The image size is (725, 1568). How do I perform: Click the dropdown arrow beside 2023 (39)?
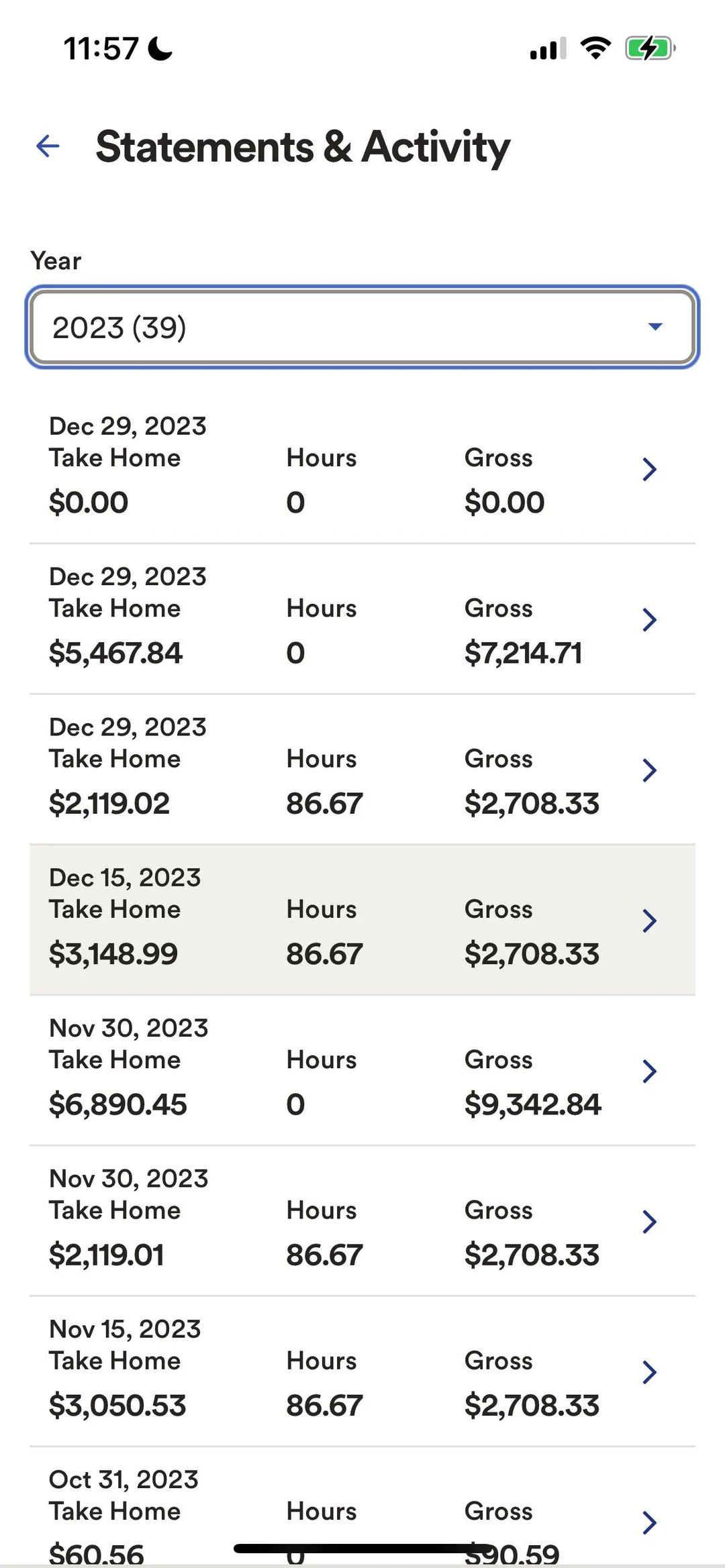[656, 327]
